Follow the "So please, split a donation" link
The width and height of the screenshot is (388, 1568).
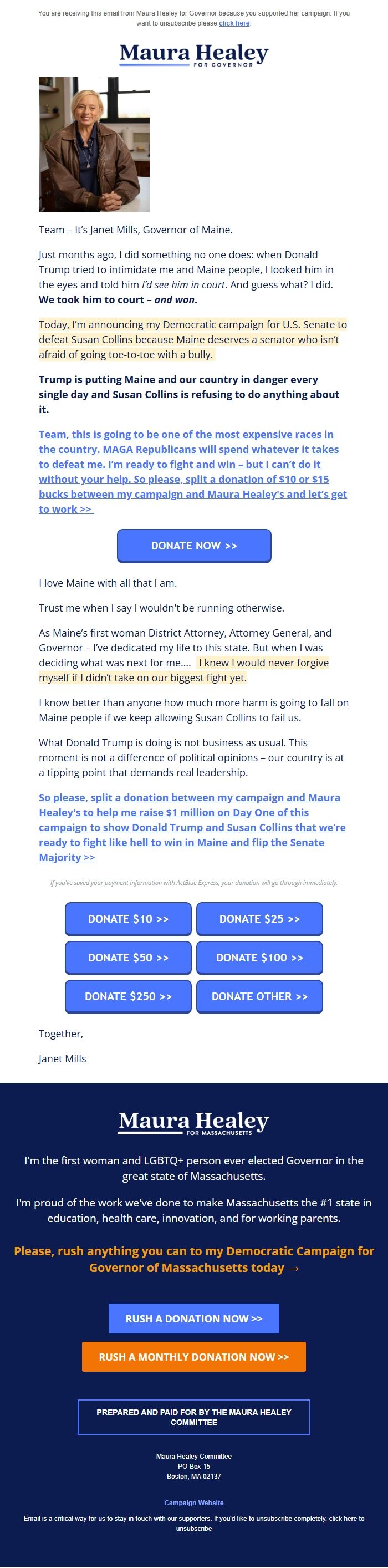click(x=192, y=827)
